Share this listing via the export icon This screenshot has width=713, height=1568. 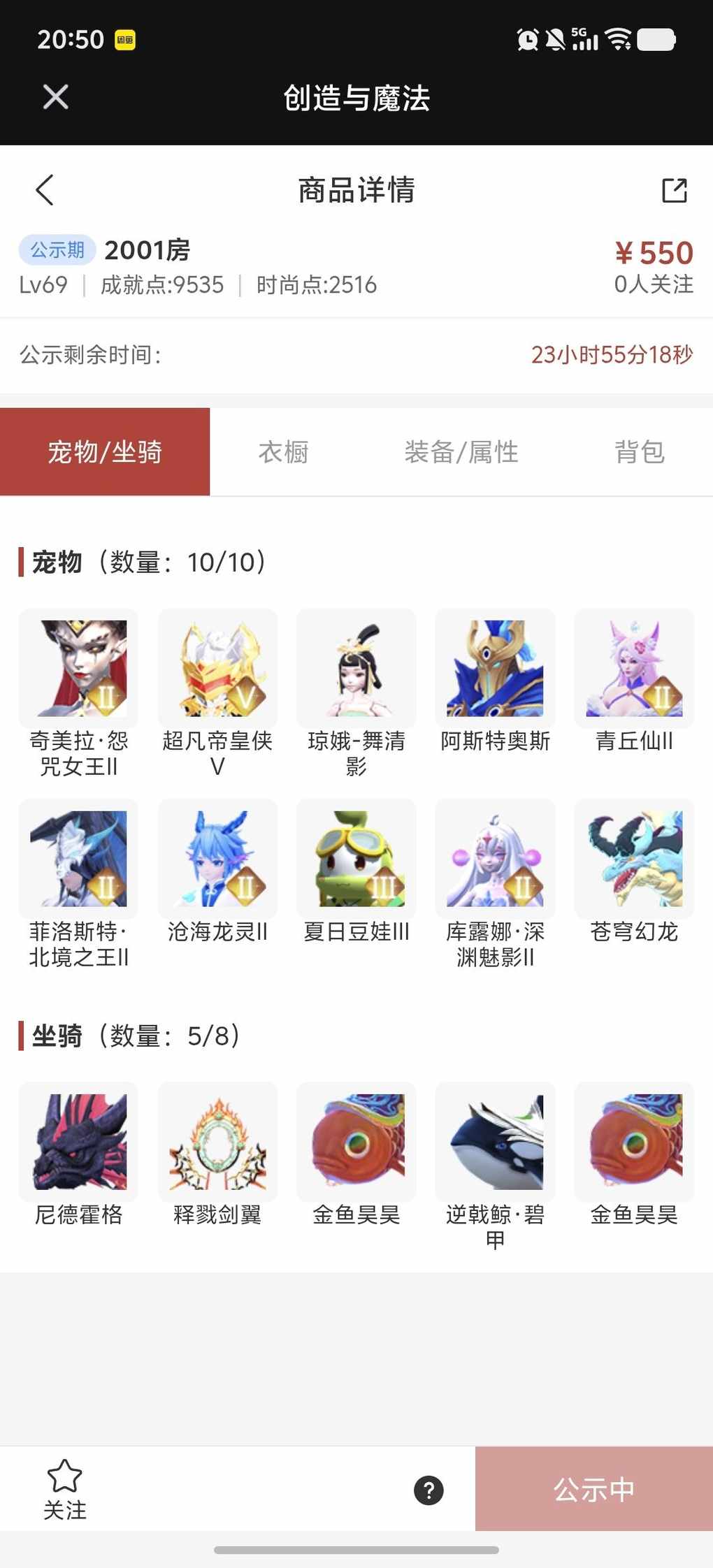click(x=674, y=190)
